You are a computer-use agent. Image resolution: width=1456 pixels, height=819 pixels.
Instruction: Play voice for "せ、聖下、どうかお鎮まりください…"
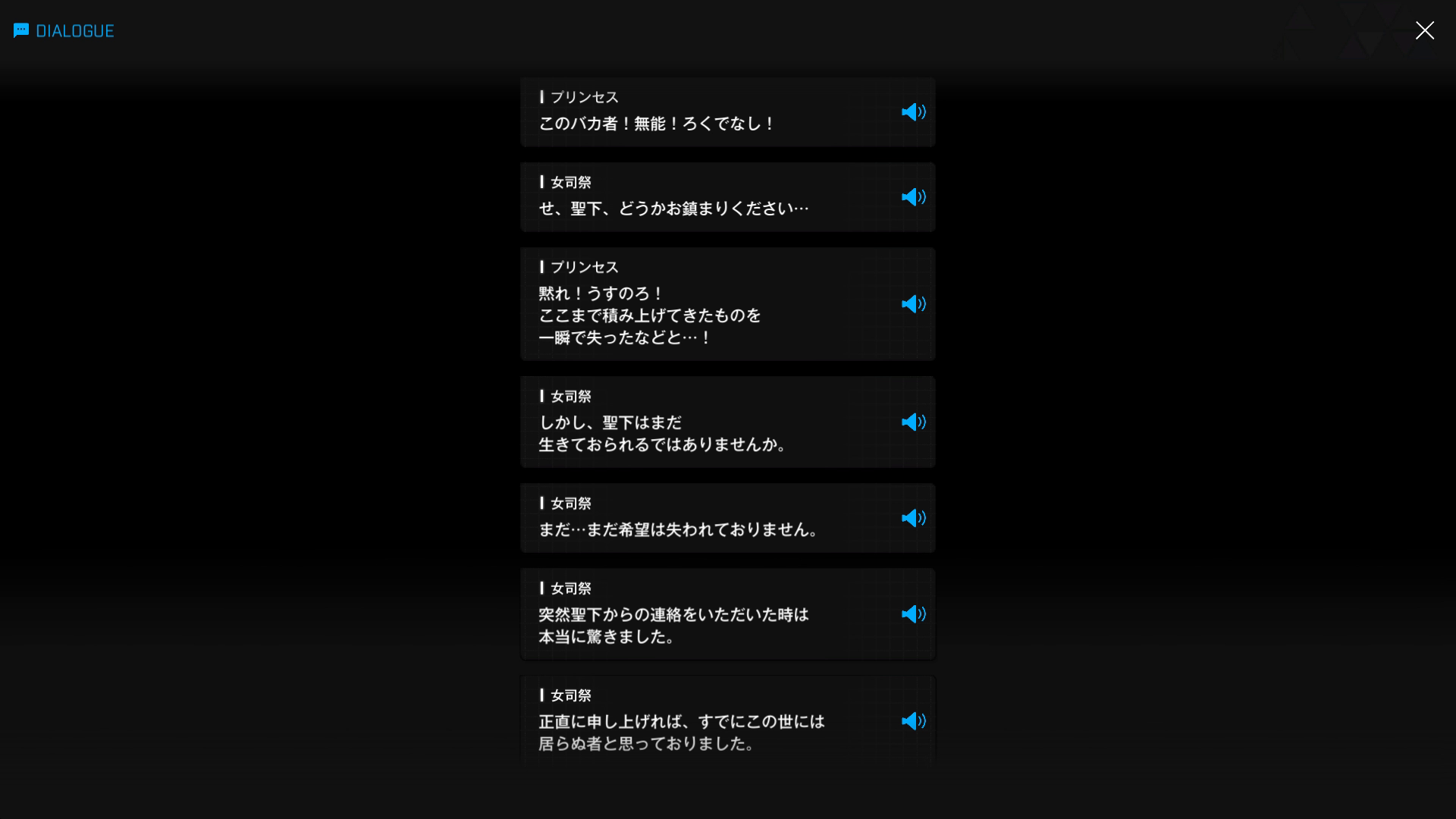913,197
